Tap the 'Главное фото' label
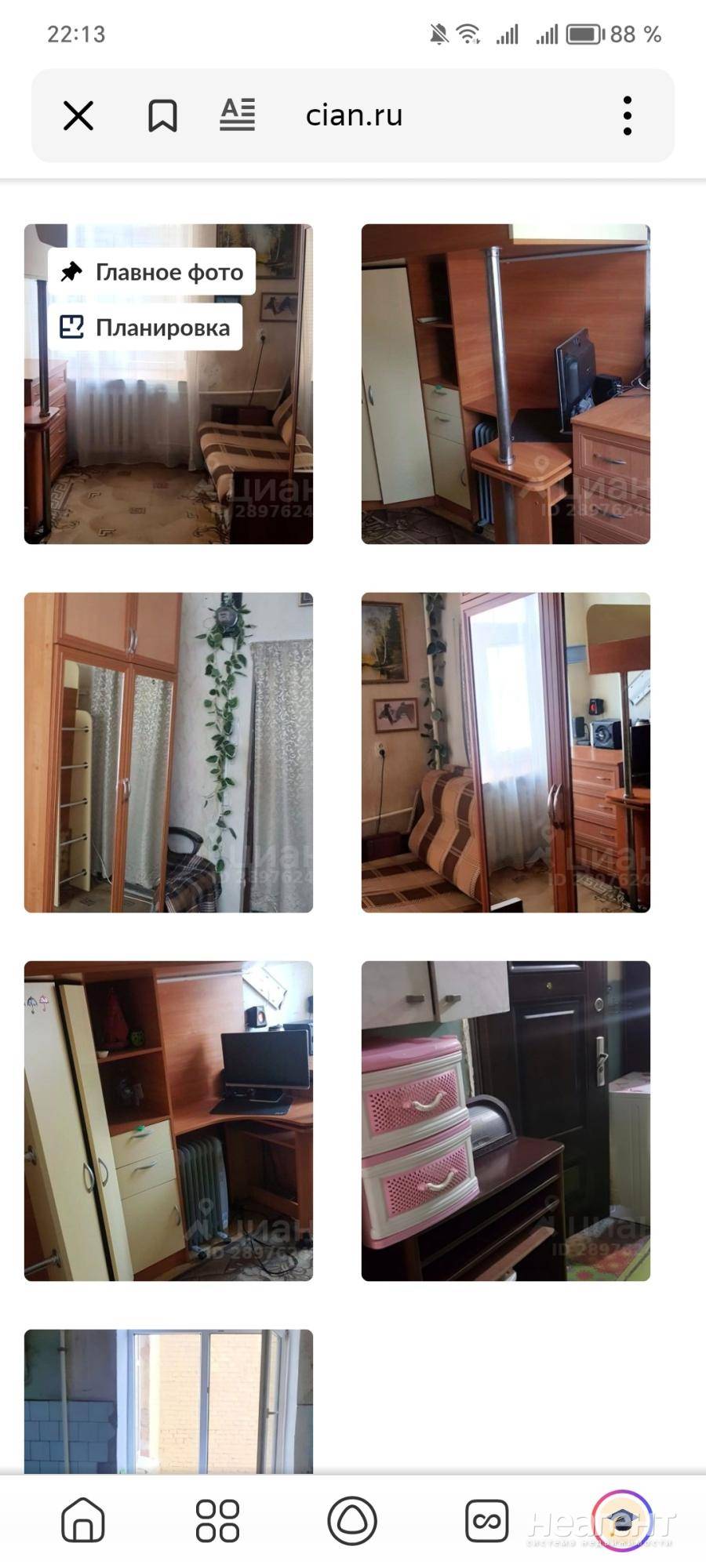This screenshot has height=1568, width=706. point(152,272)
